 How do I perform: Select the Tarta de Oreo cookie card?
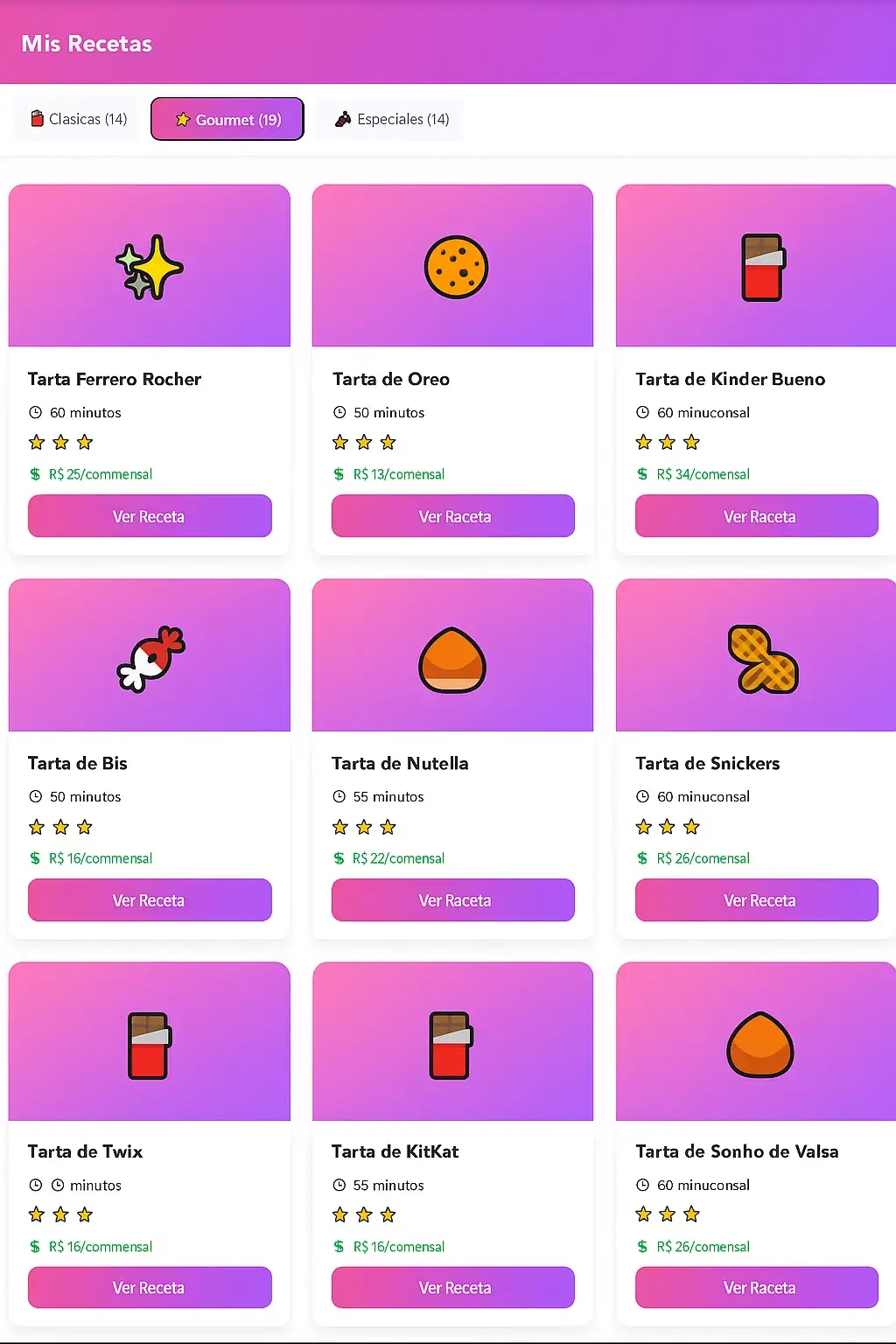453,266
